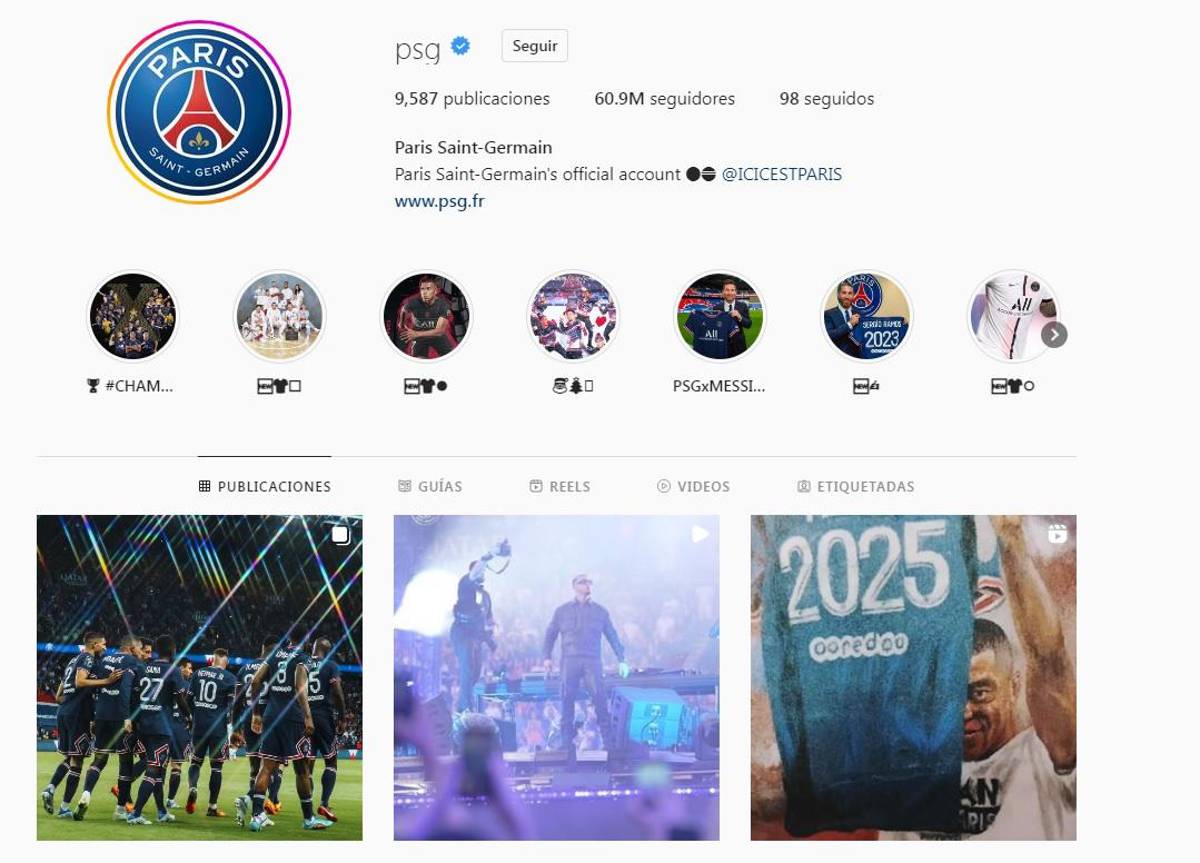Open the player in black kit highlight

coord(426,316)
